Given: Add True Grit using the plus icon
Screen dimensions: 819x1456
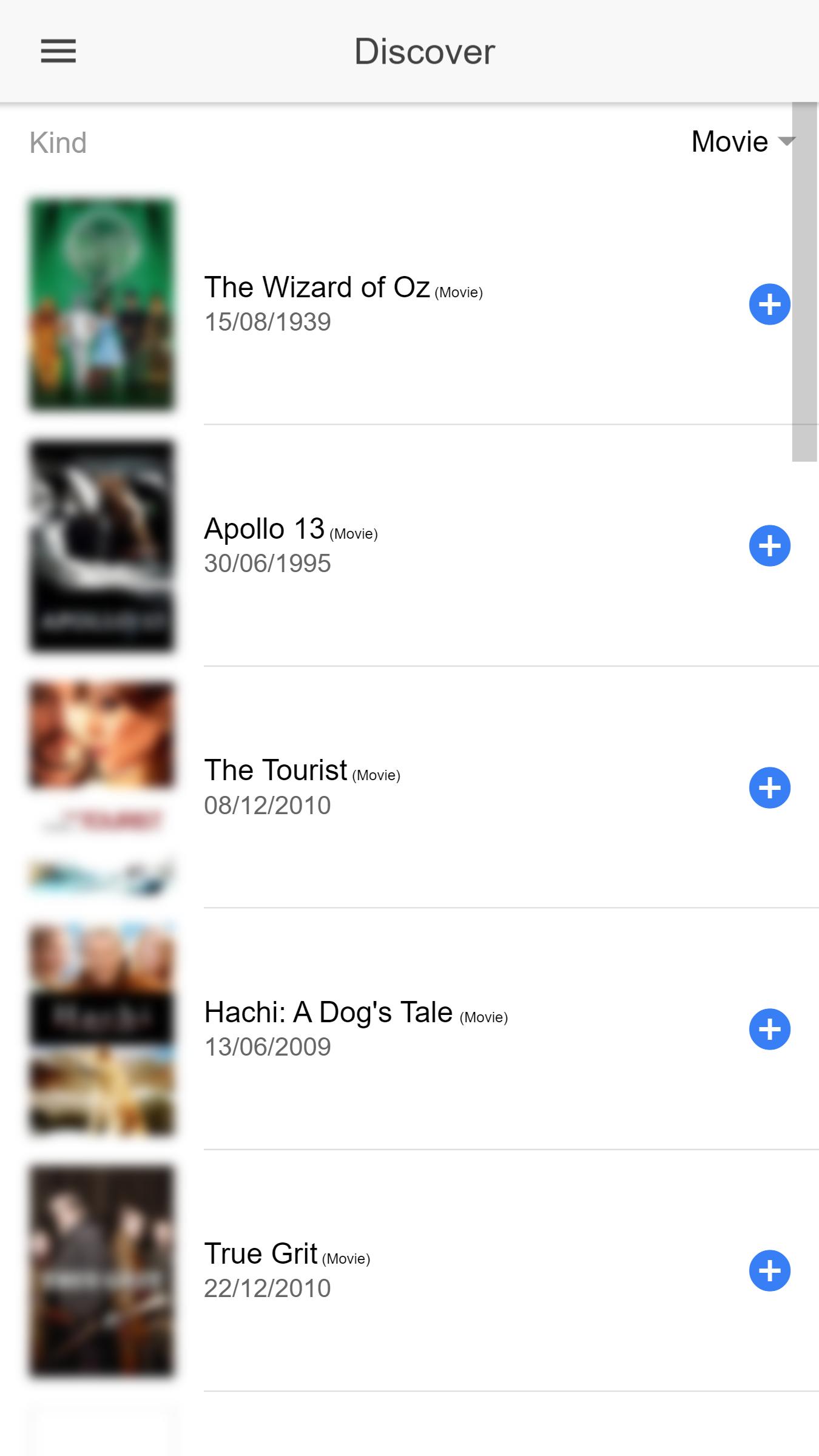Looking at the screenshot, I should click(769, 1270).
